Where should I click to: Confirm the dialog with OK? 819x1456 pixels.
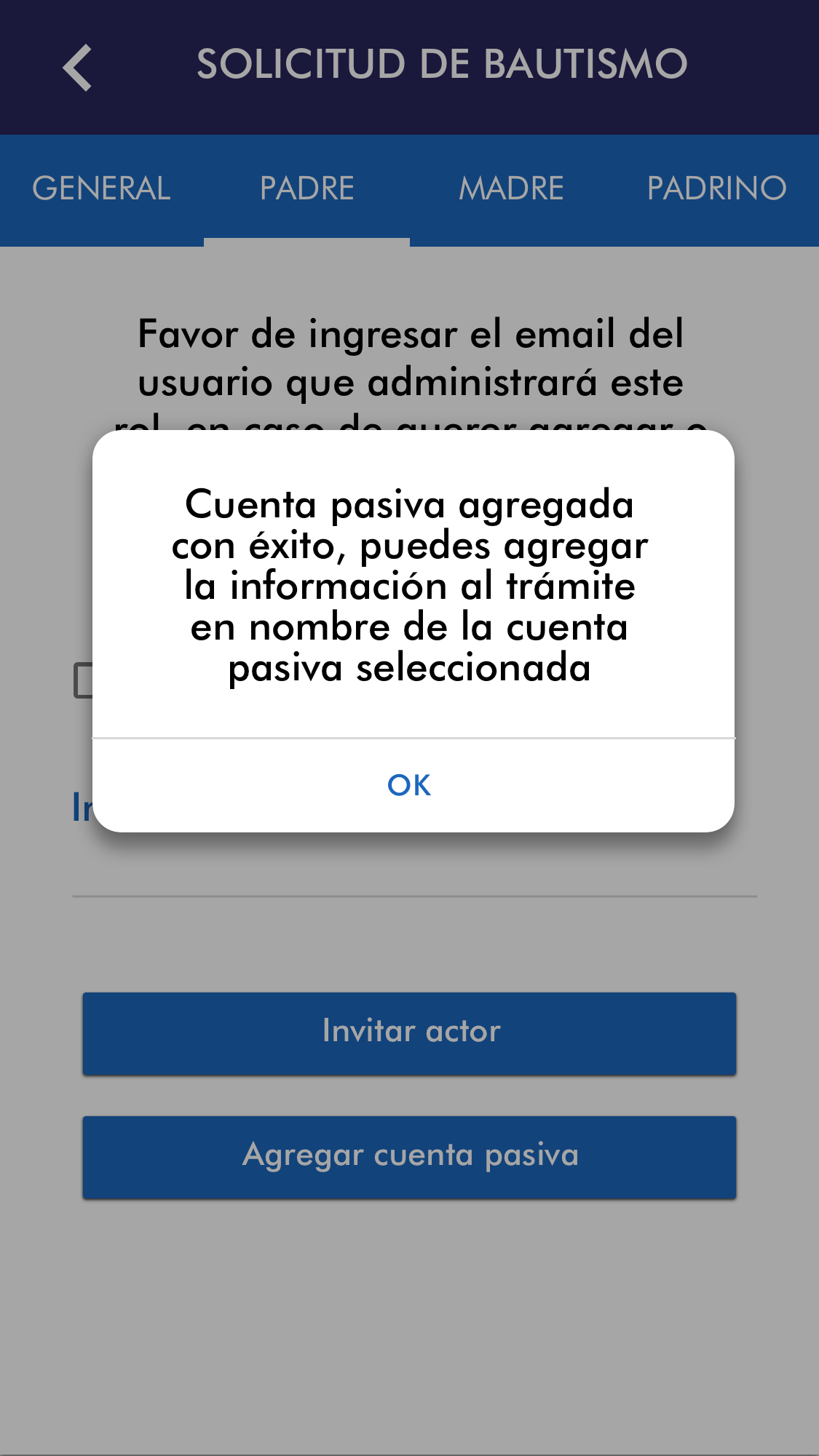[x=409, y=785]
